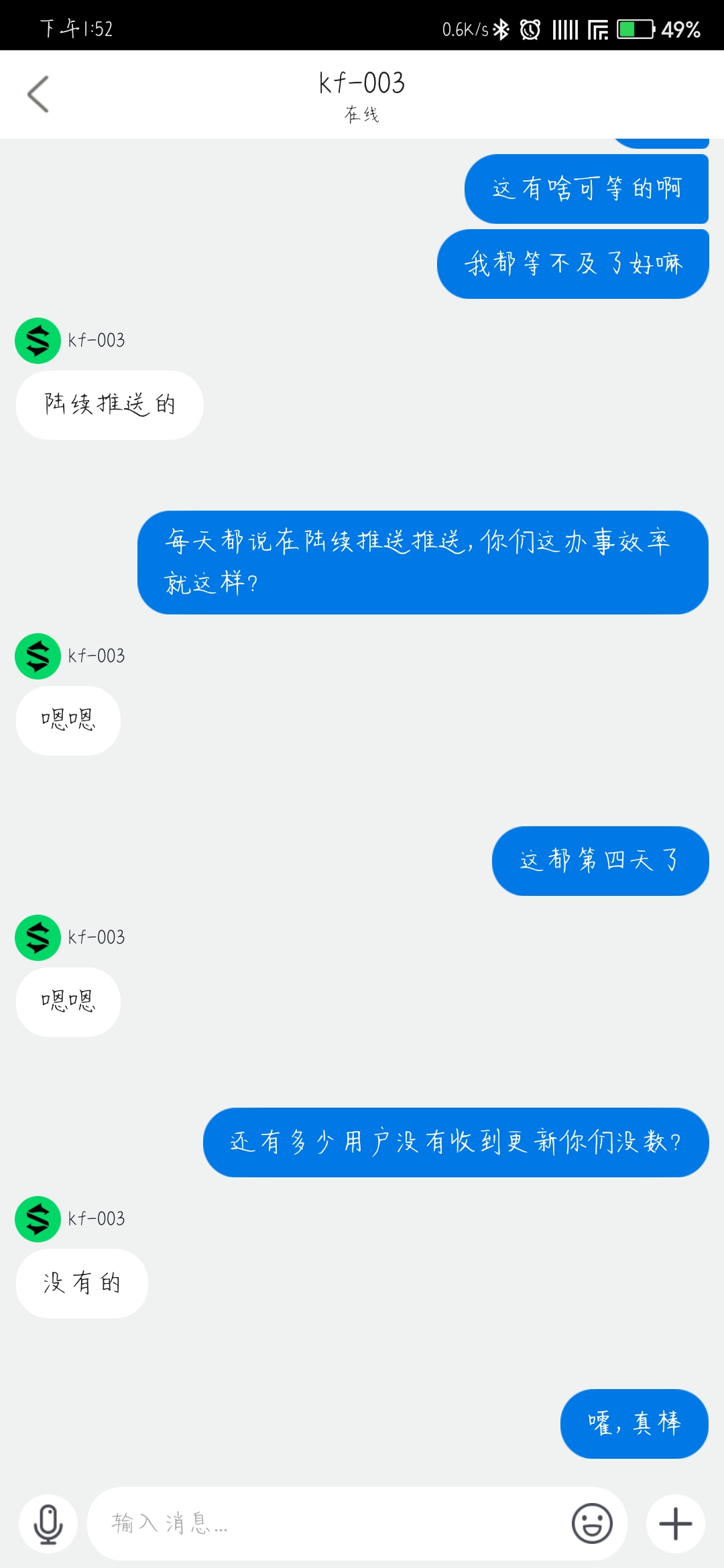The image size is (724, 1568).
Task: Tap the microphone voice input button
Action: (x=48, y=1524)
